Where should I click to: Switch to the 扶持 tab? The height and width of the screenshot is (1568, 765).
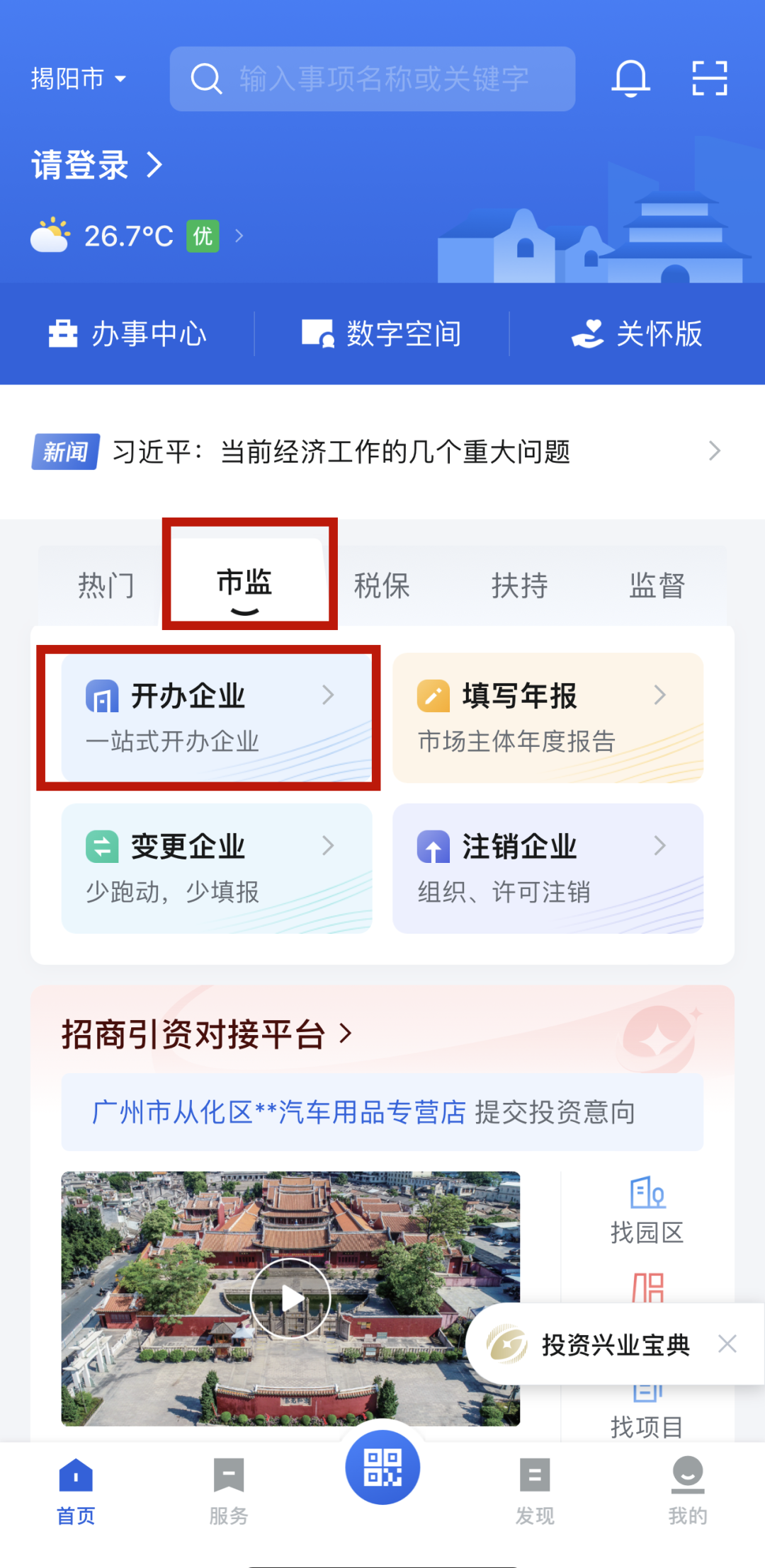coord(519,585)
